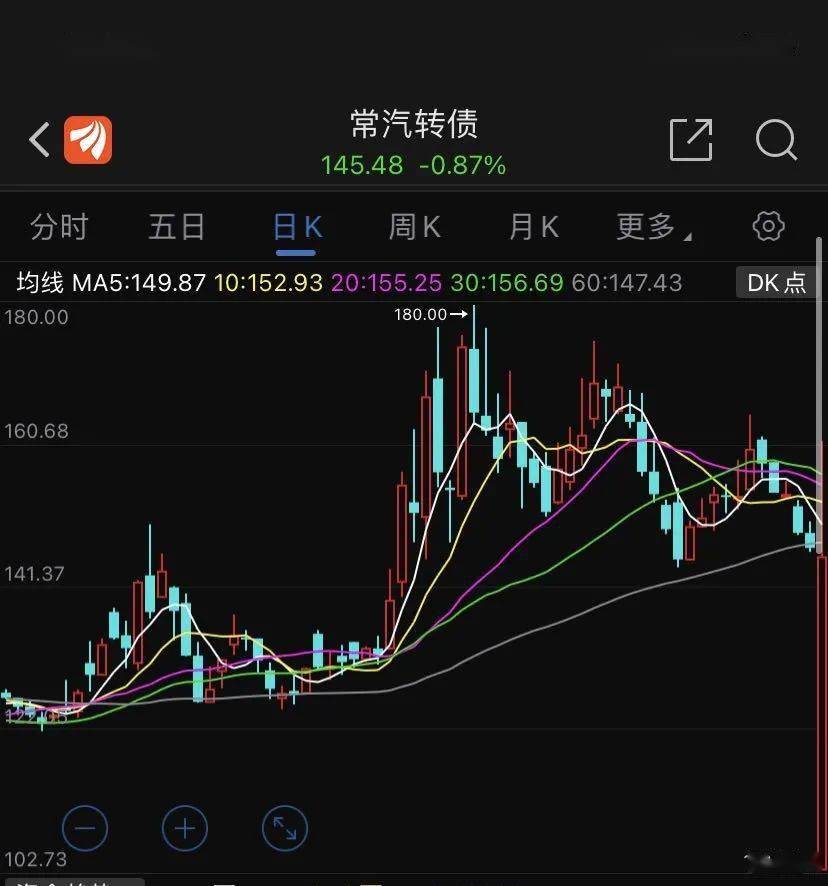Tap the share/external-link icon
828x886 pixels.
(690, 141)
